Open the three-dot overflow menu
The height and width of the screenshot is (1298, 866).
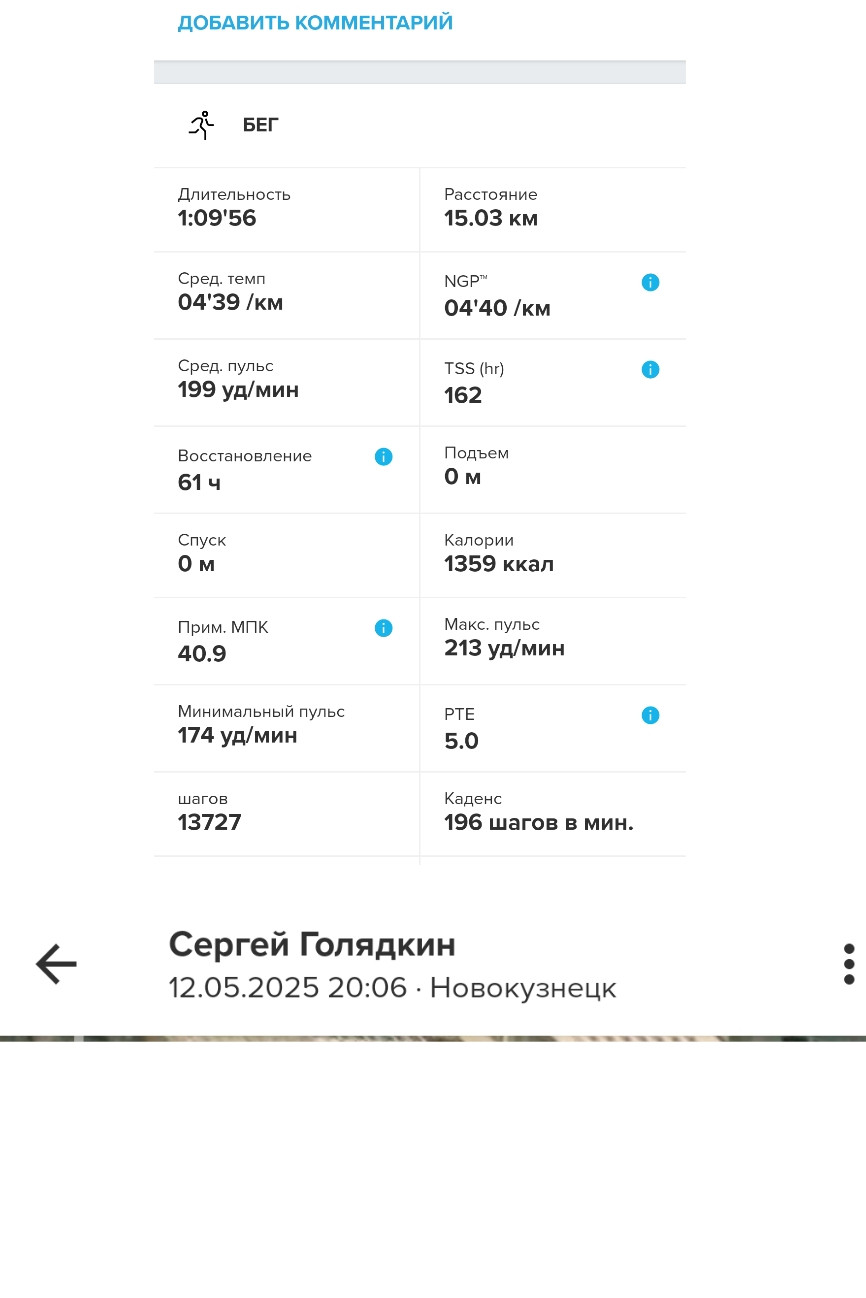click(x=849, y=965)
